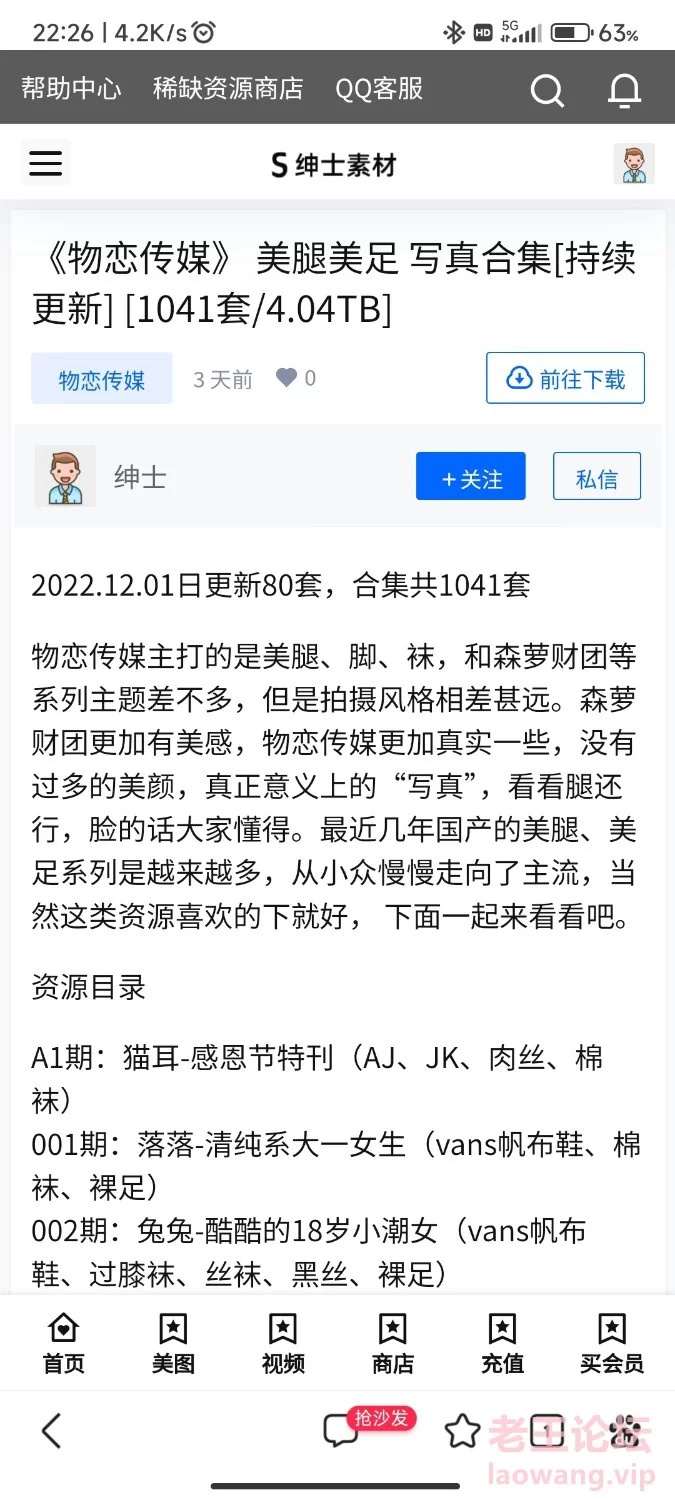This screenshot has height=1500, width=675.
Task: Tap the profile avatar at top right
Action: pos(633,163)
